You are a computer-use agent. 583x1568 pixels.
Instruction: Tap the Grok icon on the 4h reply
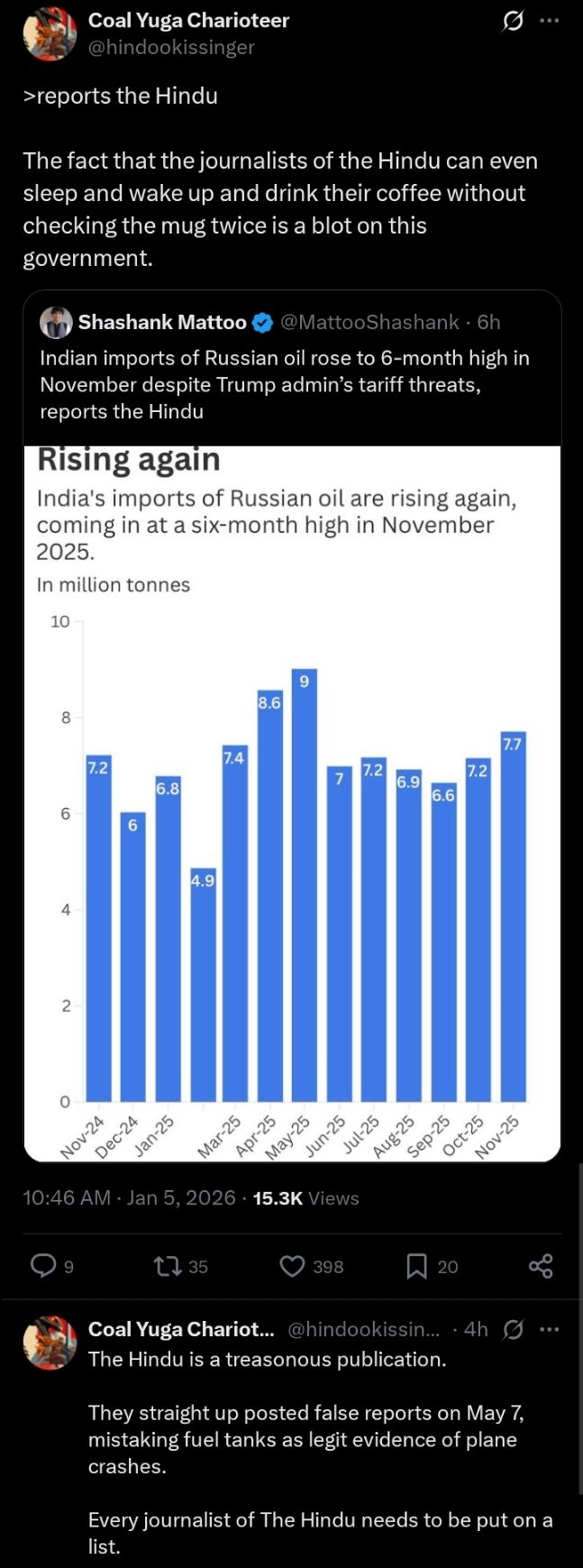point(514,1329)
